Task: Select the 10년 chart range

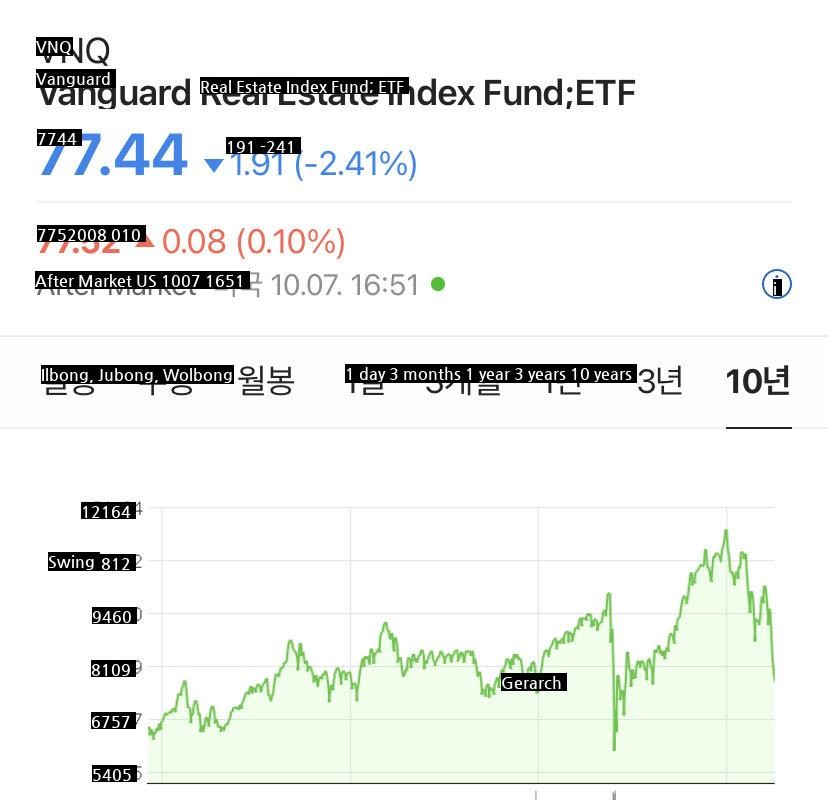Action: point(758,381)
